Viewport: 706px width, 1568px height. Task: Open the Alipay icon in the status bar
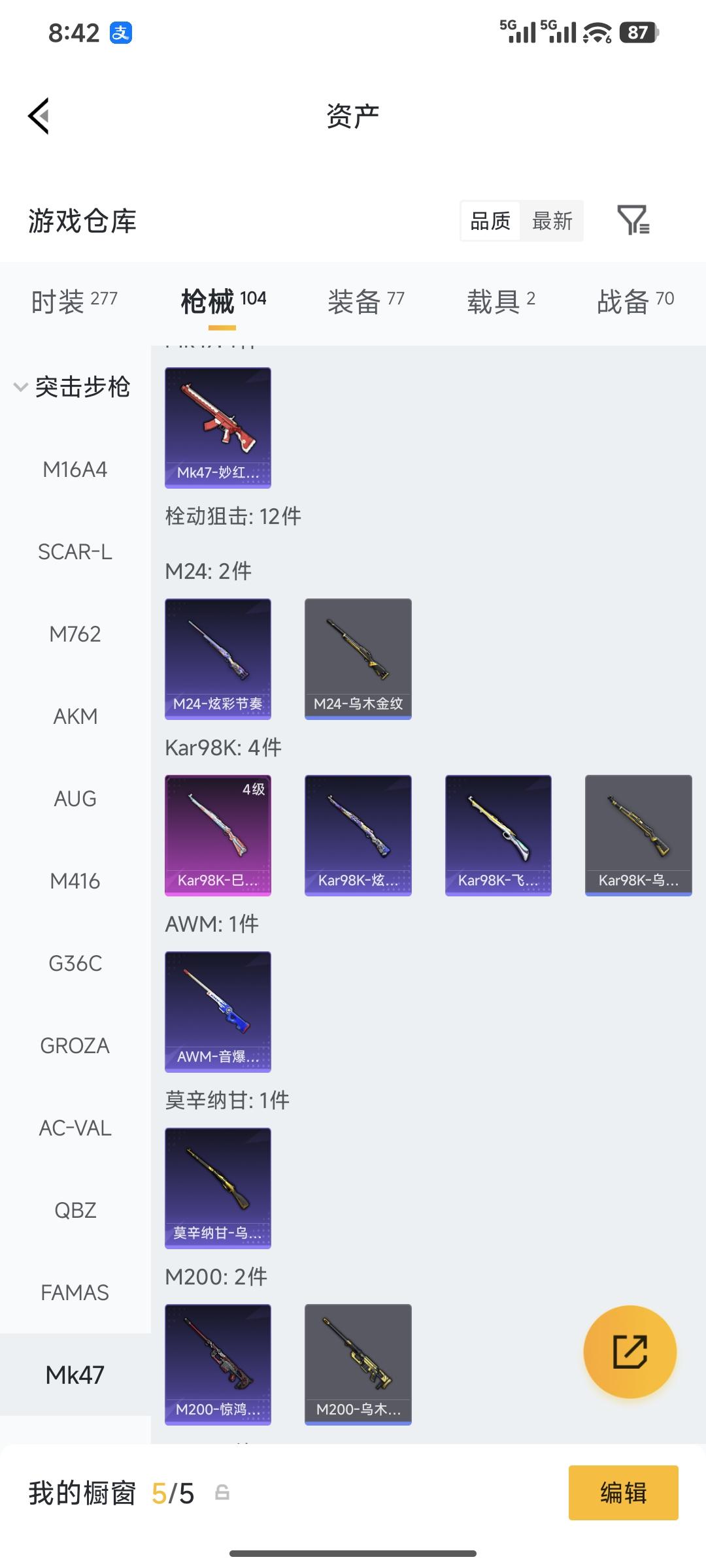coord(121,31)
